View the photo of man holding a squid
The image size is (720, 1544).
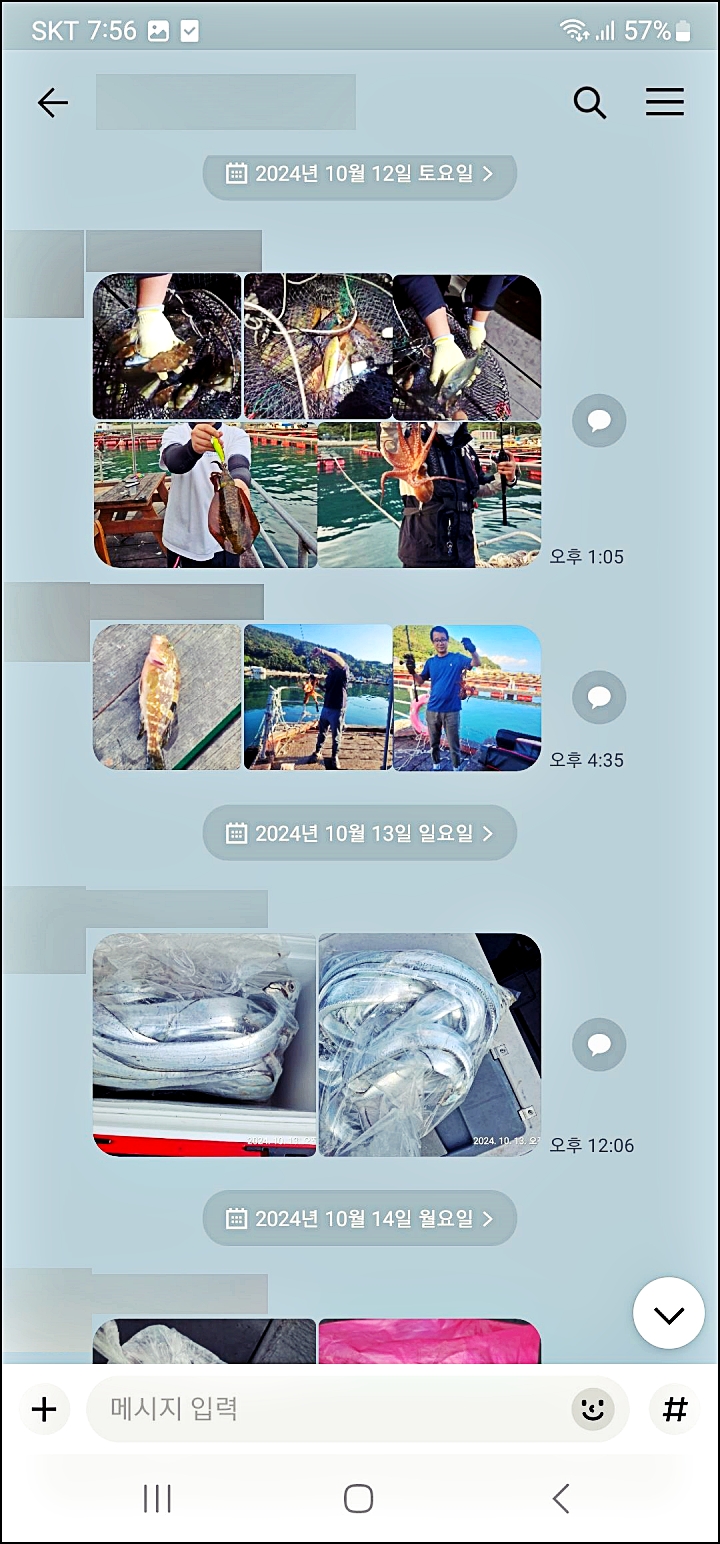tap(205, 495)
